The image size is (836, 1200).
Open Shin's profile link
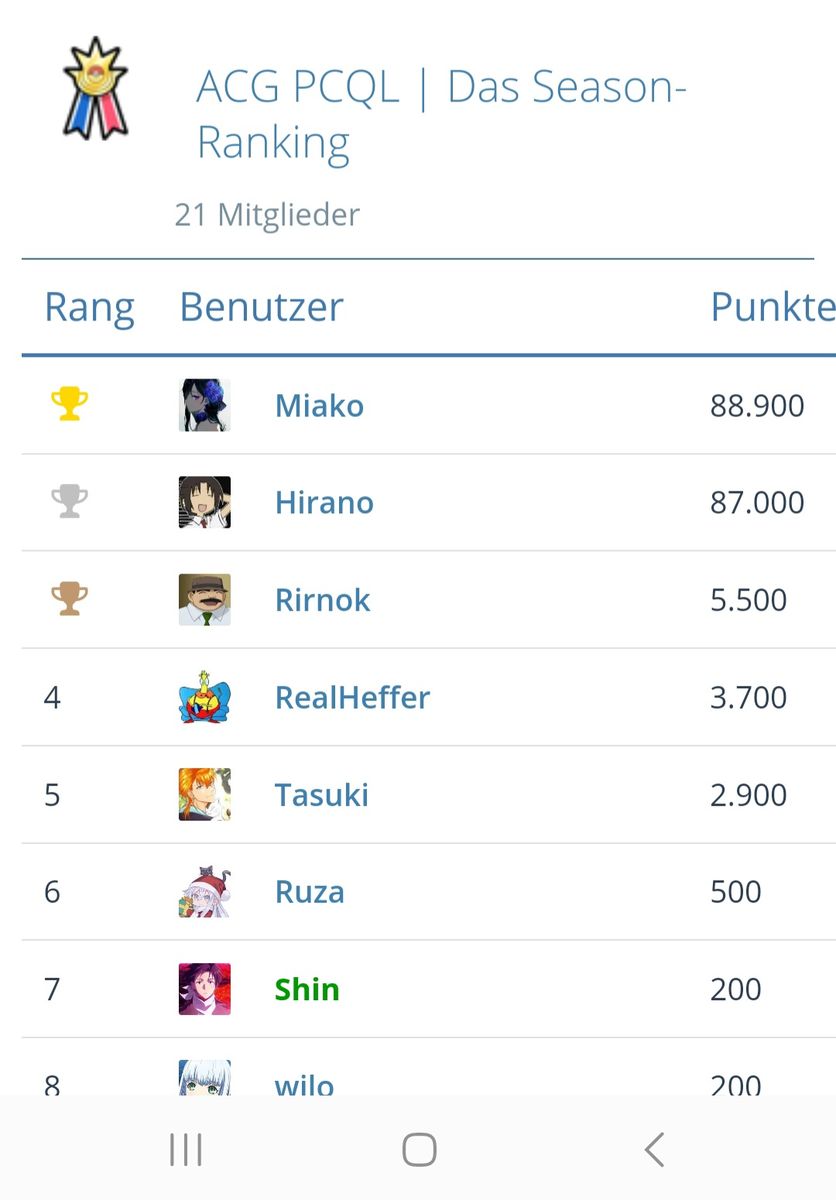(307, 989)
